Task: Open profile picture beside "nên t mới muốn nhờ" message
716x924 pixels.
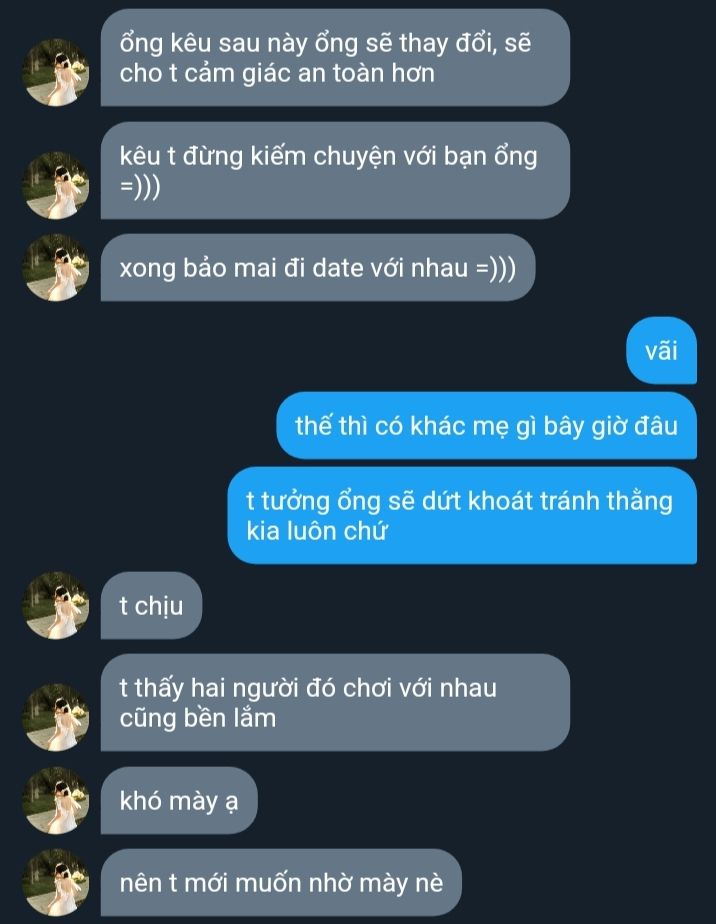Action: (x=56, y=883)
